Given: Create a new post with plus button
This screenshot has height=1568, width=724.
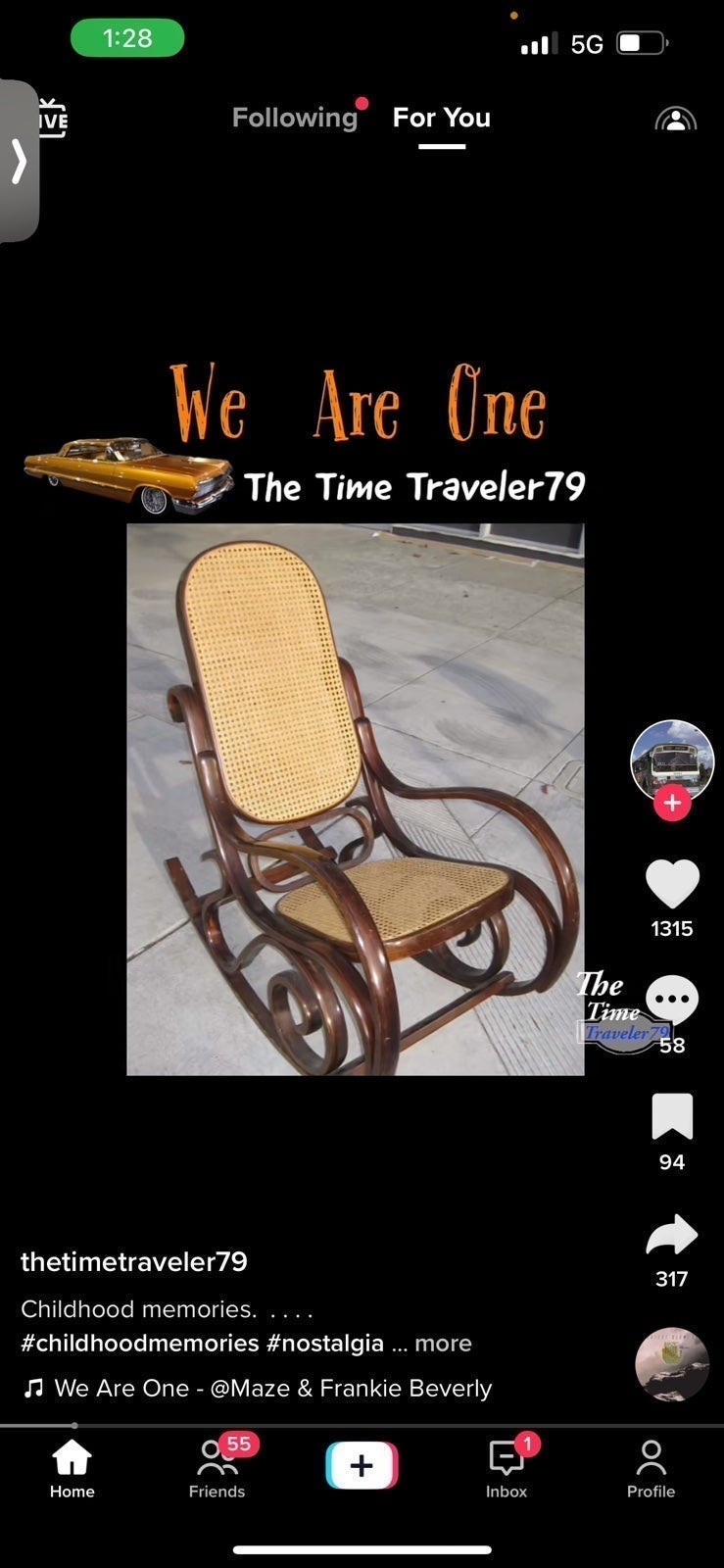Looking at the screenshot, I should tap(362, 1465).
